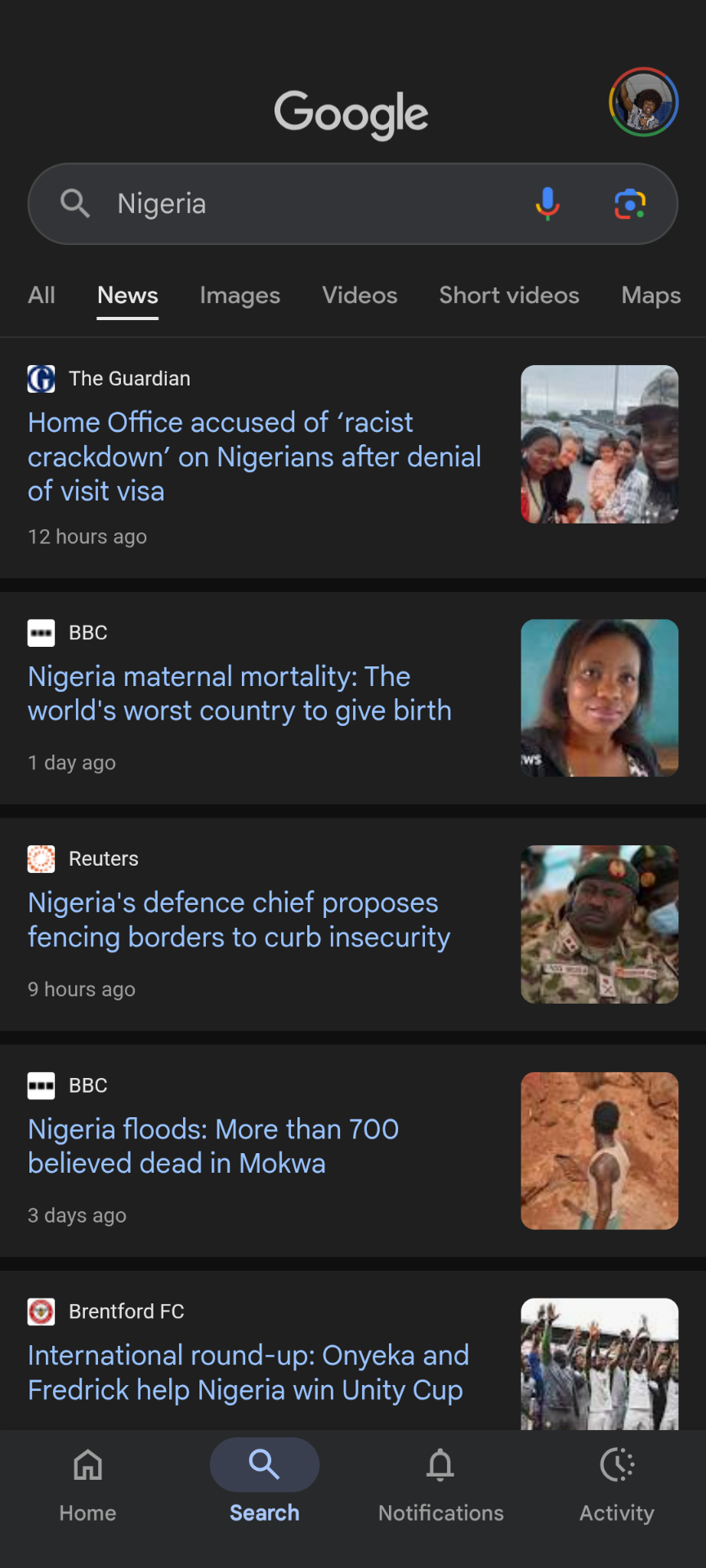
Task: Open the account profile picture
Action: (644, 102)
